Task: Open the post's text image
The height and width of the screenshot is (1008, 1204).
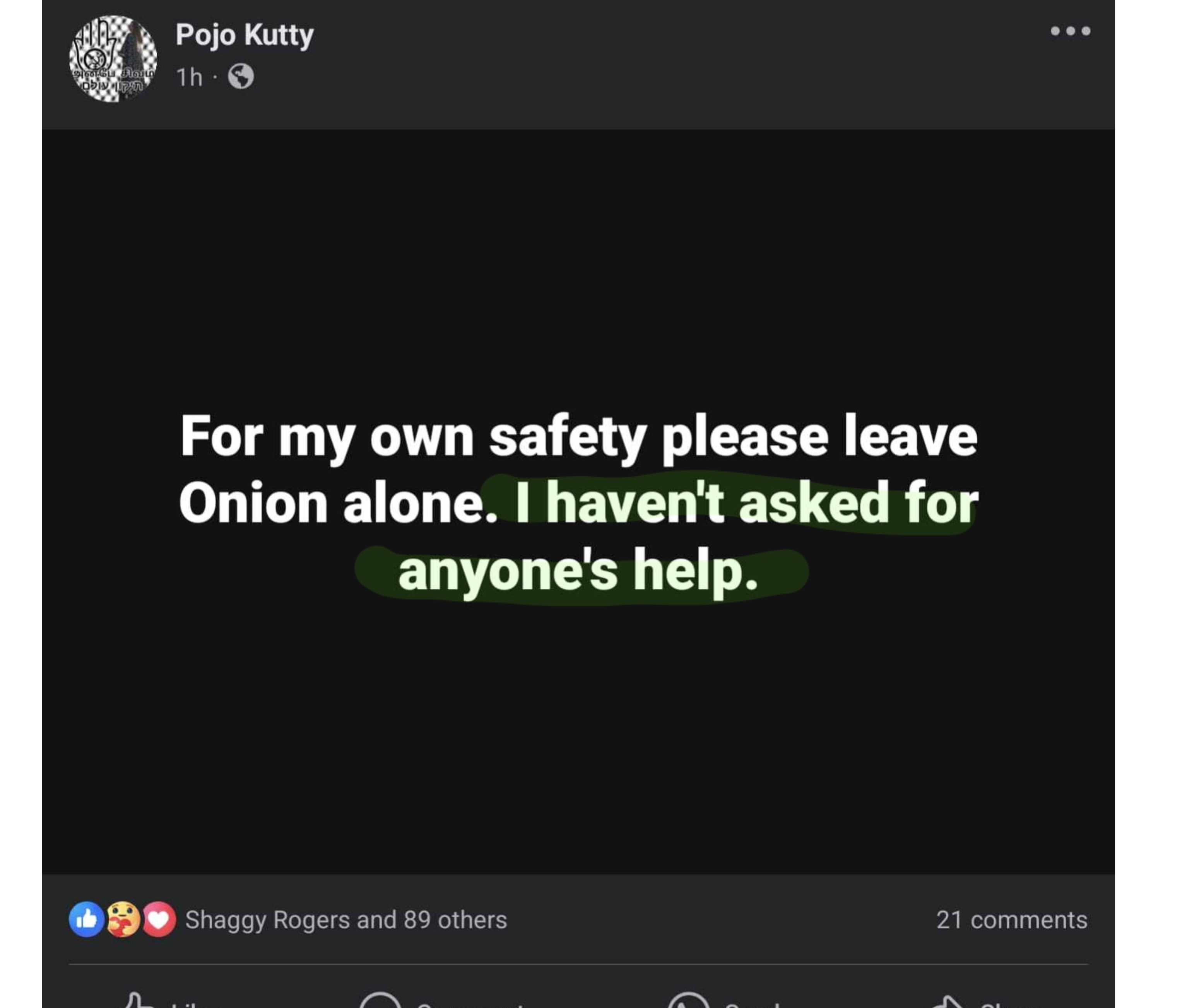Action: [x=578, y=501]
